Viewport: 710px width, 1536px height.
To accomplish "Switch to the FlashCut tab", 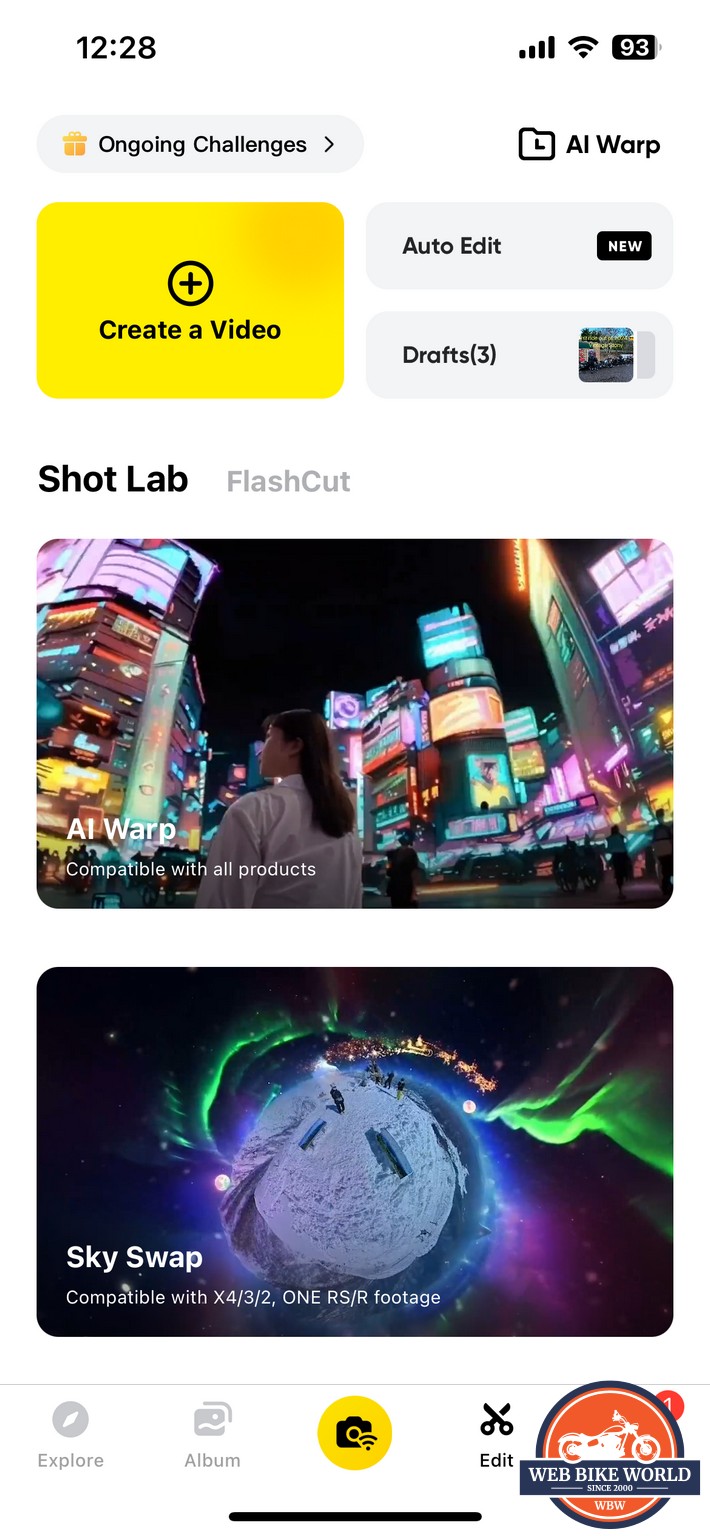I will click(x=288, y=481).
